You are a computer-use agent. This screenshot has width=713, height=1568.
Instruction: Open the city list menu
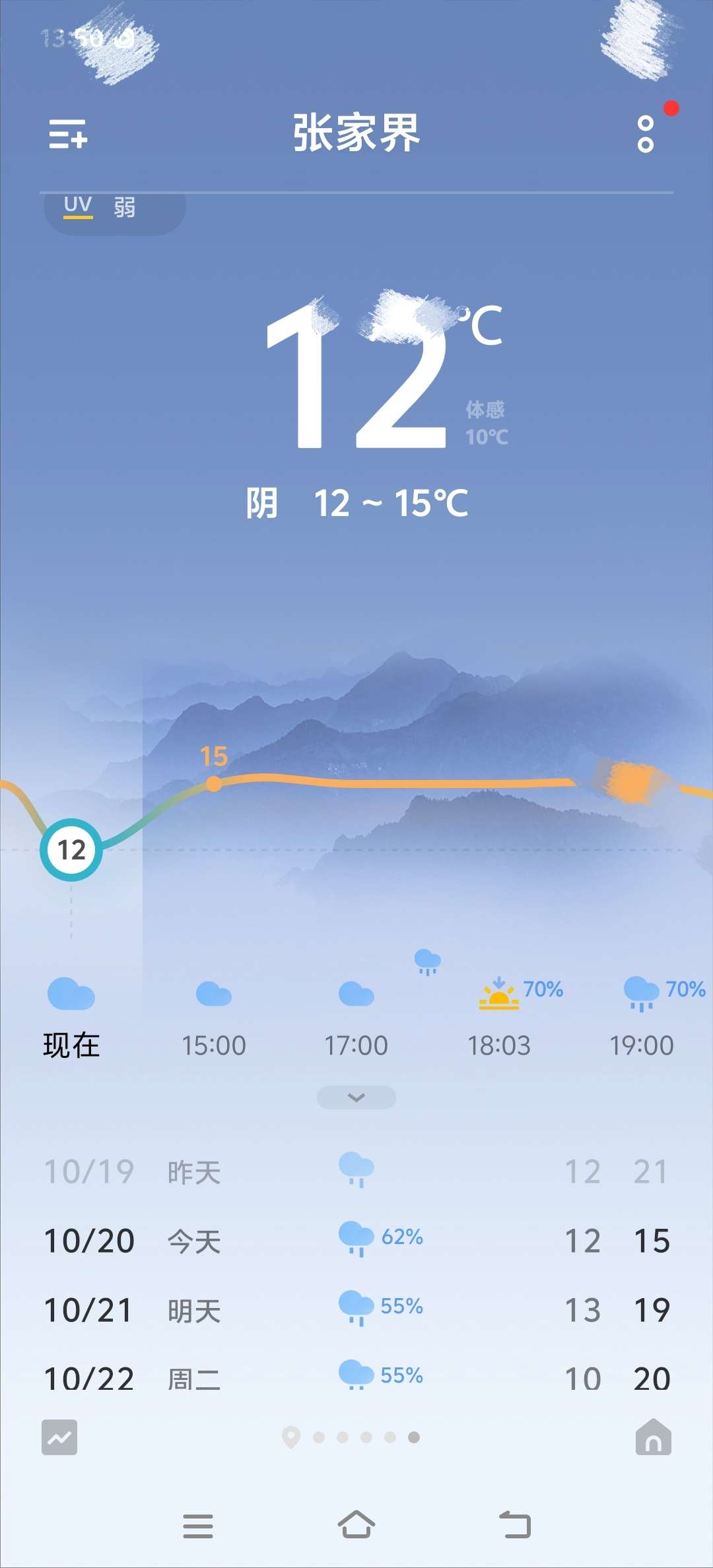coord(68,134)
